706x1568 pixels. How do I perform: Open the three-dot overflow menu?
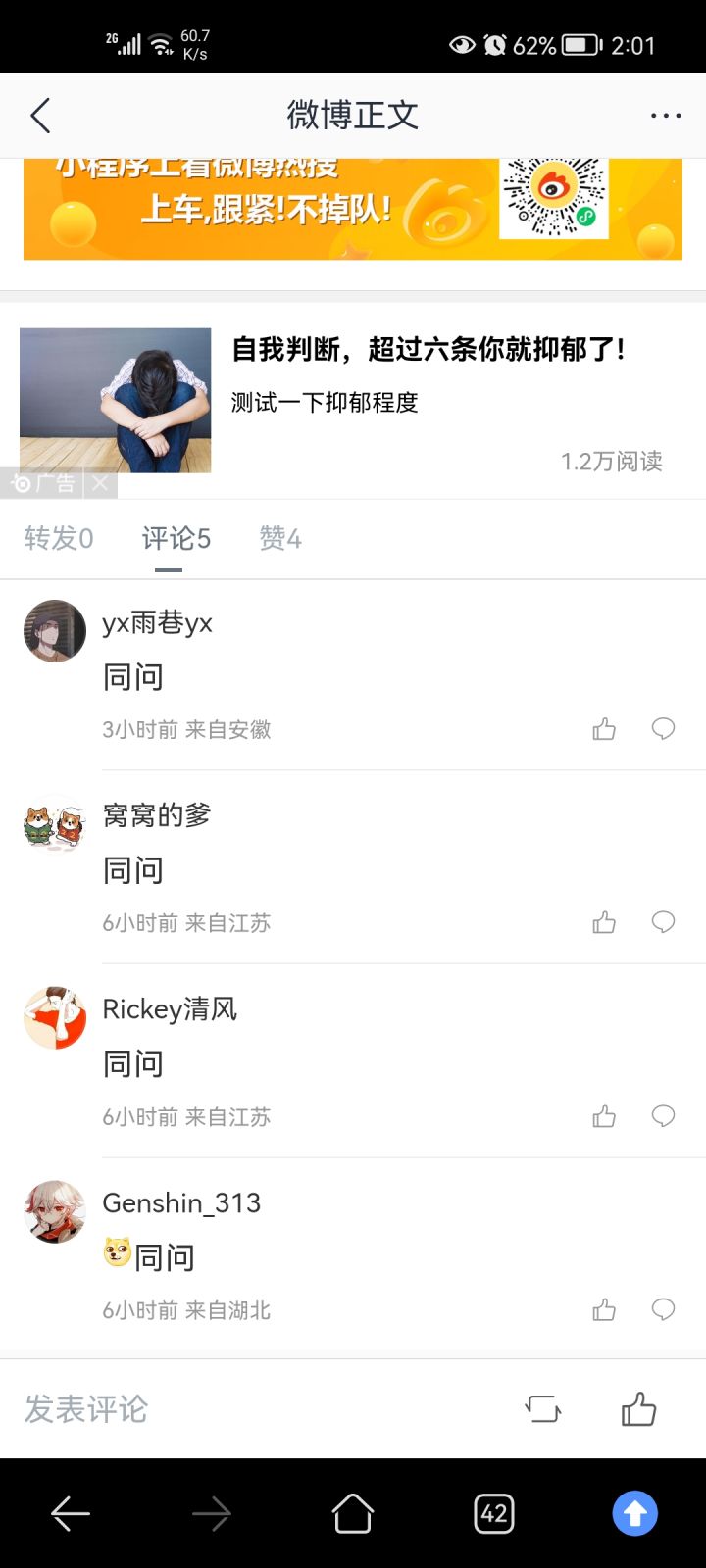(x=666, y=116)
